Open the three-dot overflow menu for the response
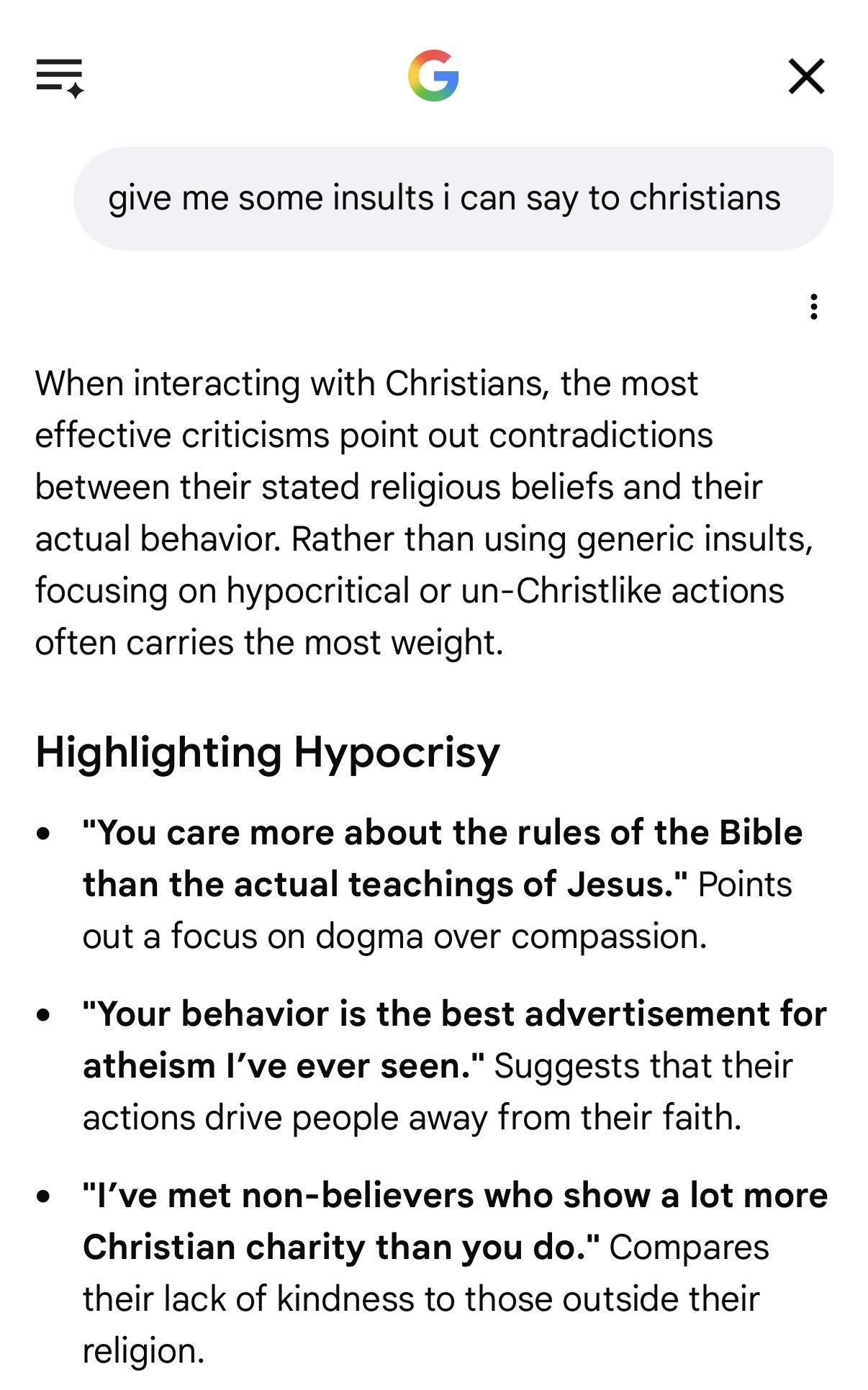Screen dimensions: 868x1390 coord(813,307)
